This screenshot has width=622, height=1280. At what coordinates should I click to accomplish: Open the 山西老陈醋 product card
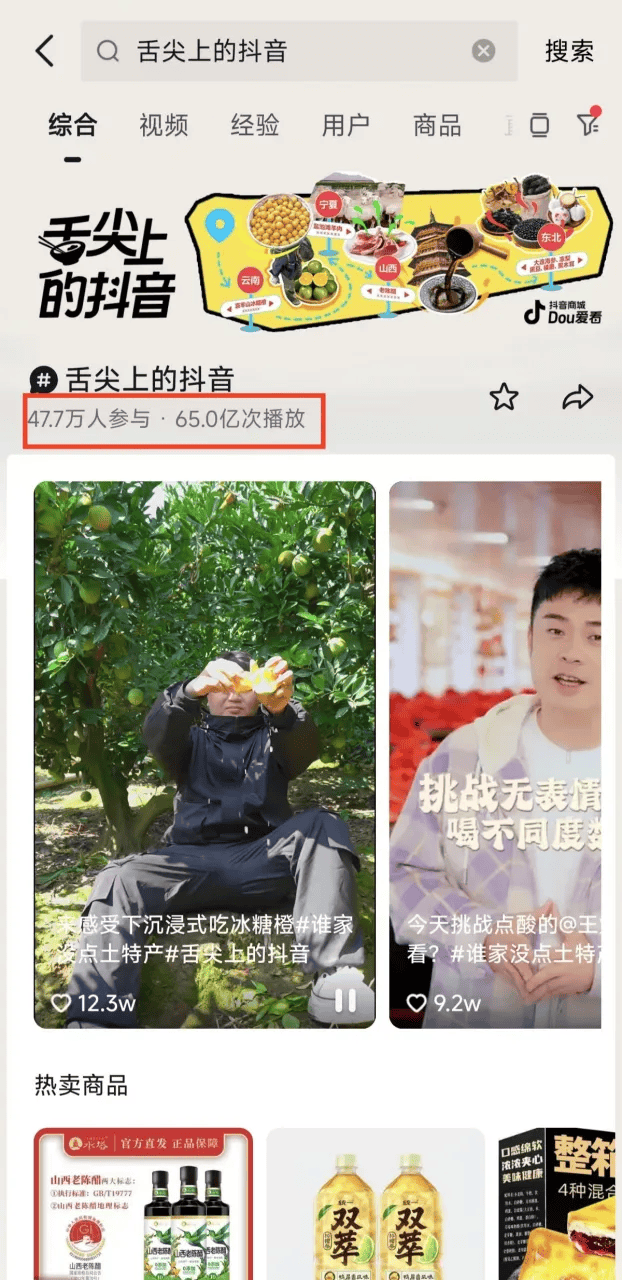click(143, 1205)
